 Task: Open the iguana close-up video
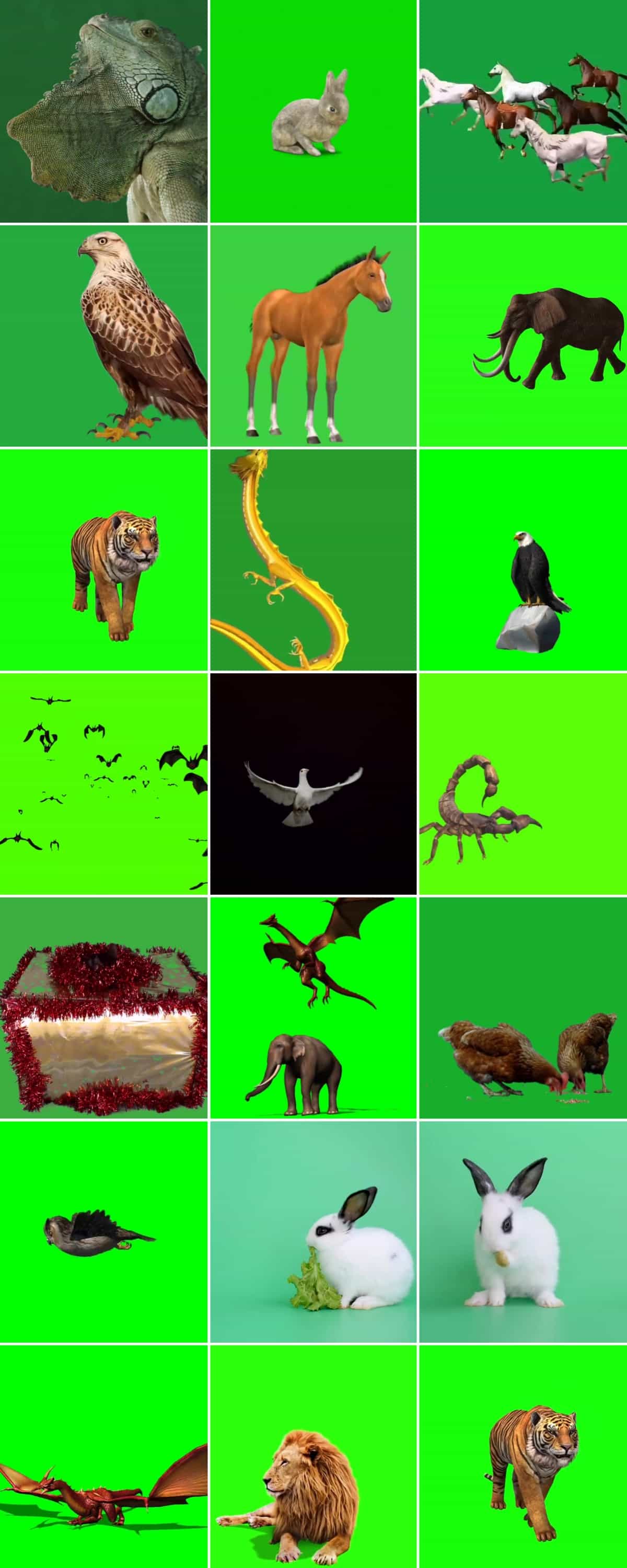pyautogui.click(x=103, y=111)
